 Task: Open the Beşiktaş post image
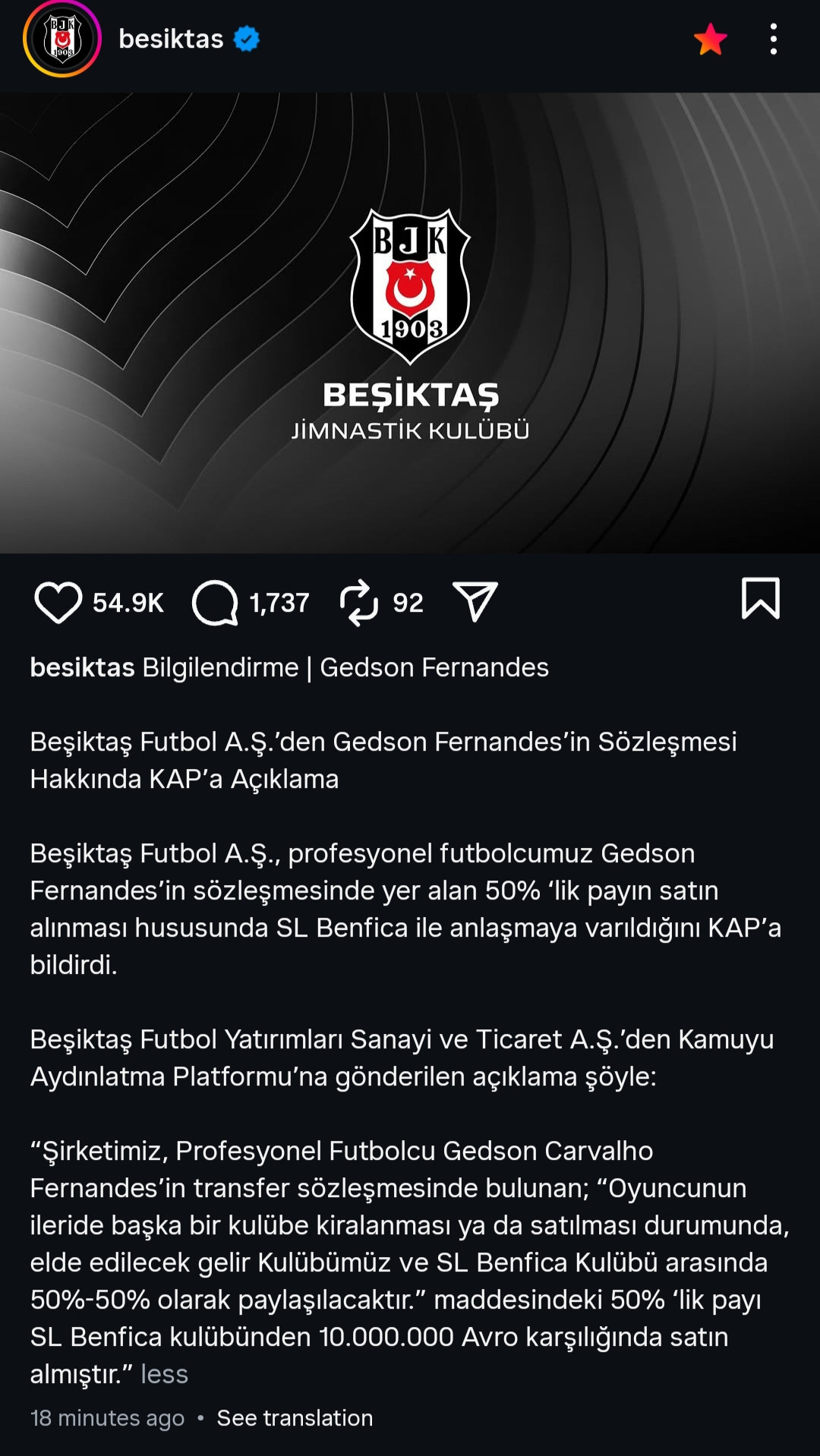[x=410, y=323]
